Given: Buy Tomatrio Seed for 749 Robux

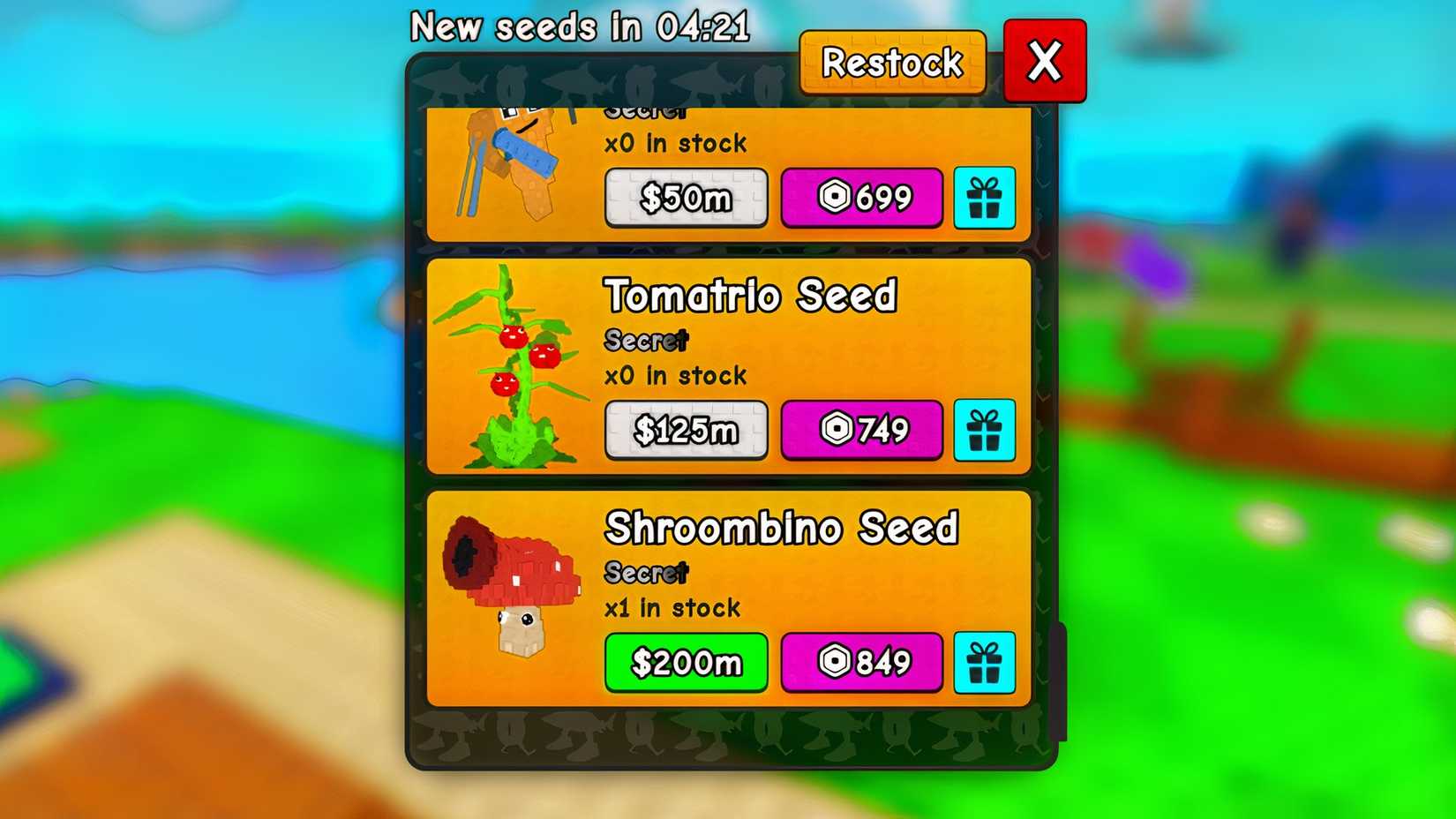Looking at the screenshot, I should (861, 430).
